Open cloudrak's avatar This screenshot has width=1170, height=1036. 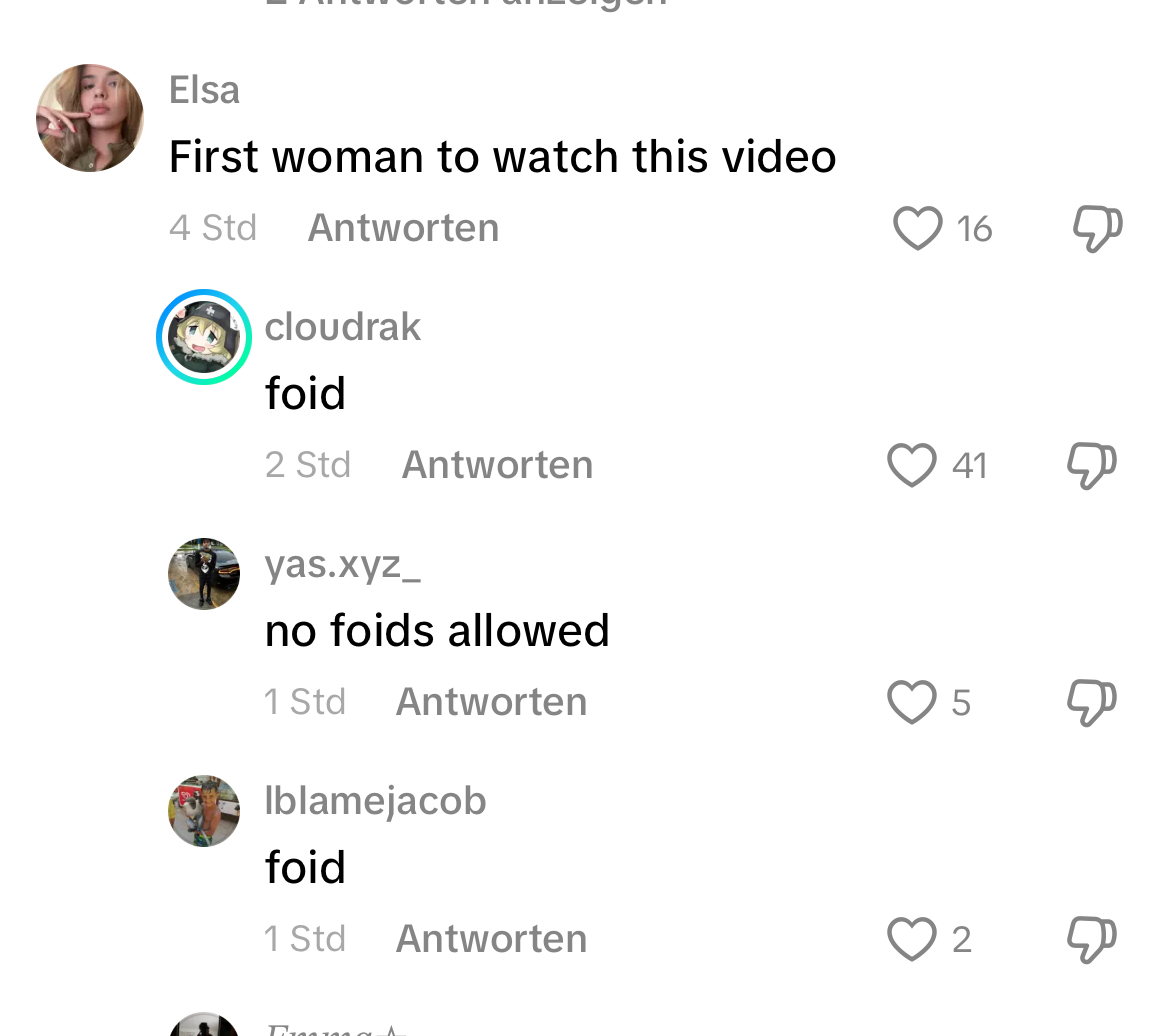(204, 337)
